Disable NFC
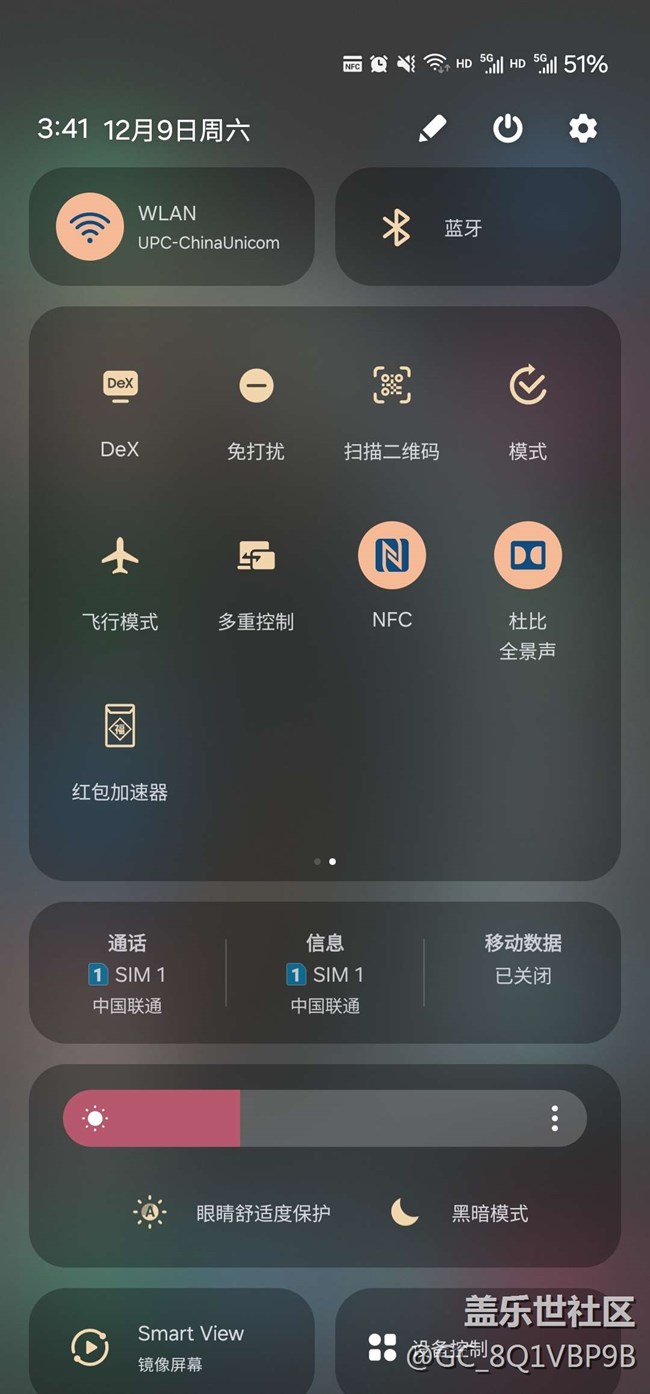The width and height of the screenshot is (650, 1394). (392, 556)
